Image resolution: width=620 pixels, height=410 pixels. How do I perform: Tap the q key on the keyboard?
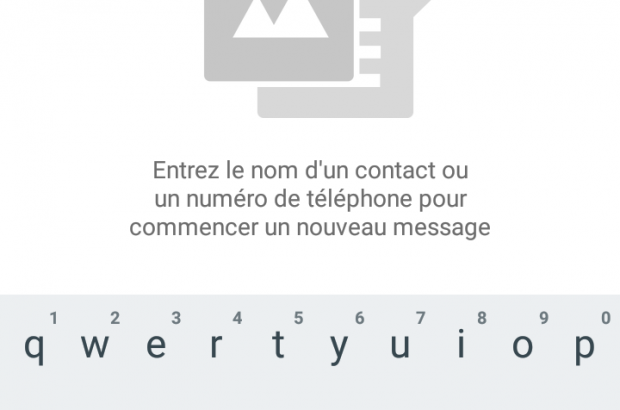tap(33, 349)
